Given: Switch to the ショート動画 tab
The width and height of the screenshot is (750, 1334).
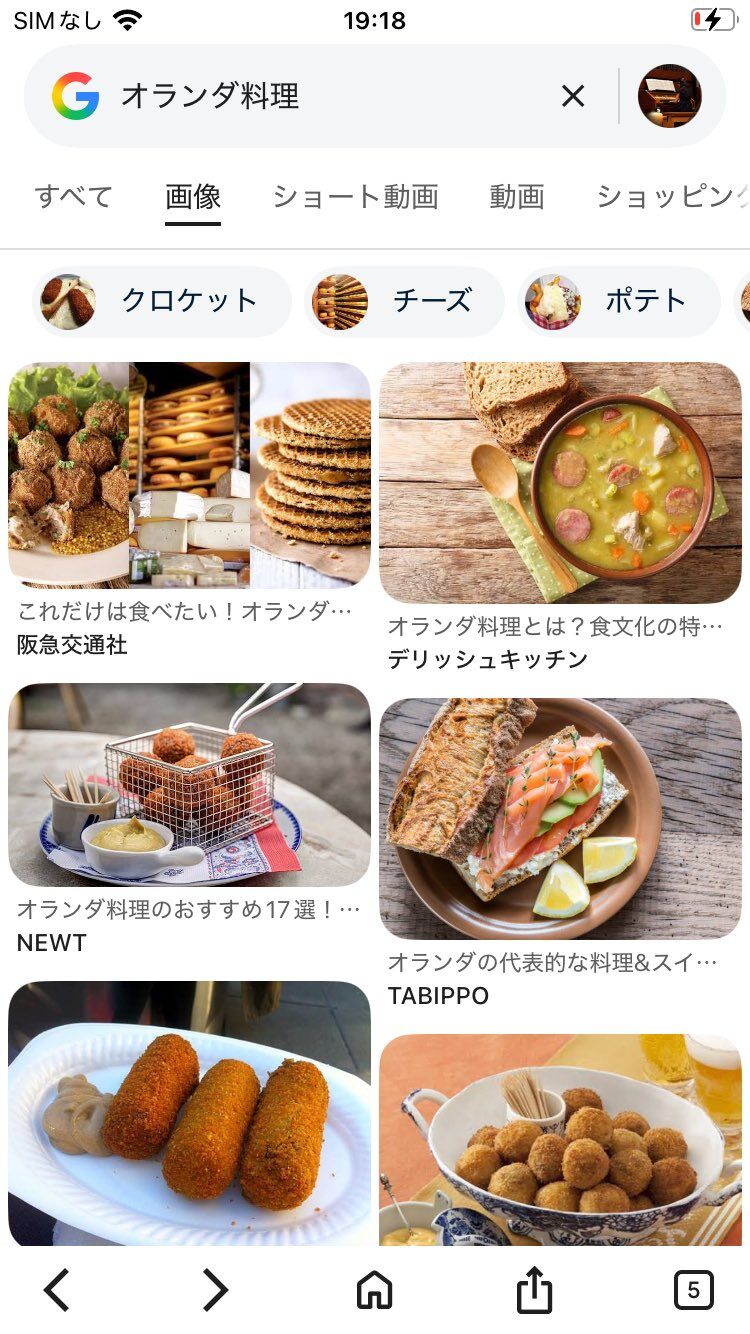Looking at the screenshot, I should pyautogui.click(x=356, y=197).
